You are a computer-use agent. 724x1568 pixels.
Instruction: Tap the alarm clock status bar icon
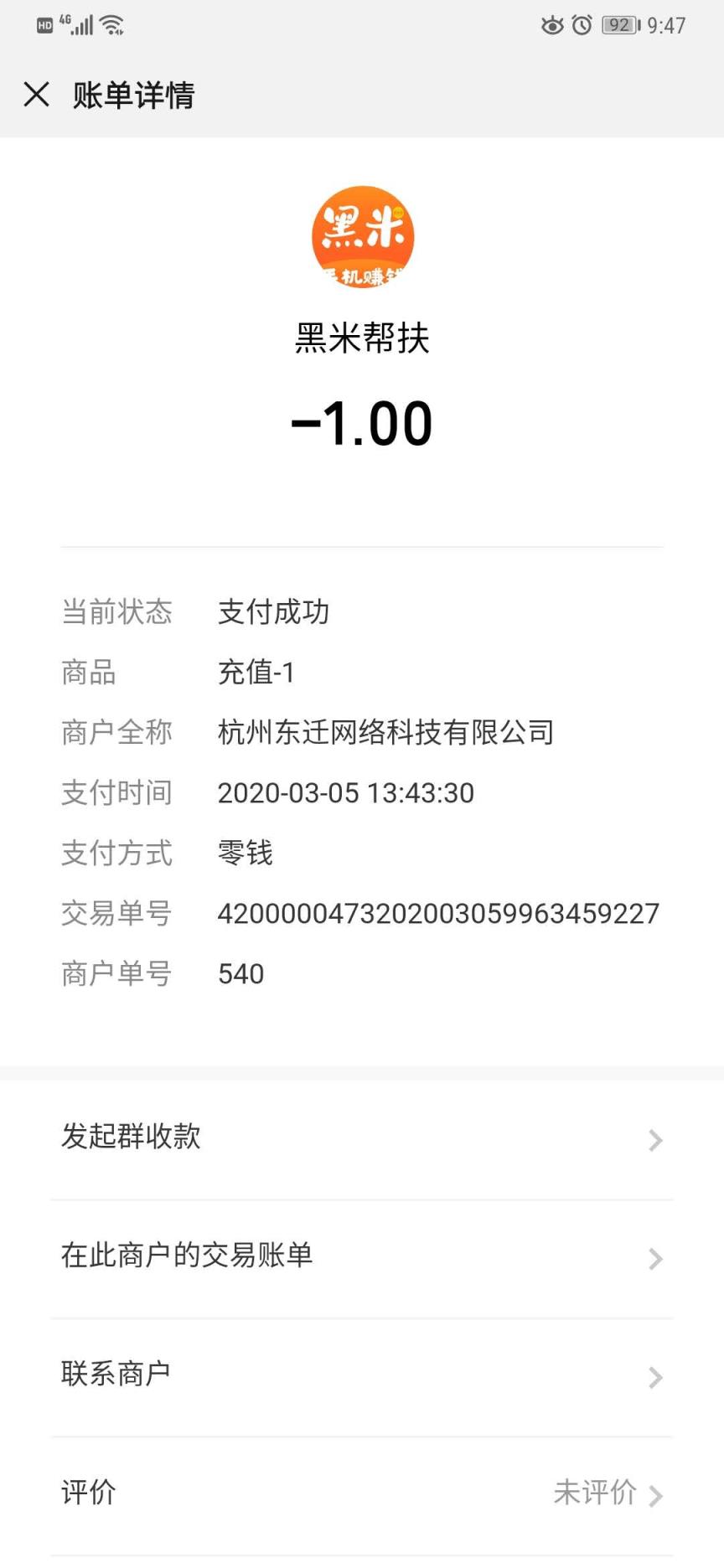(582, 25)
